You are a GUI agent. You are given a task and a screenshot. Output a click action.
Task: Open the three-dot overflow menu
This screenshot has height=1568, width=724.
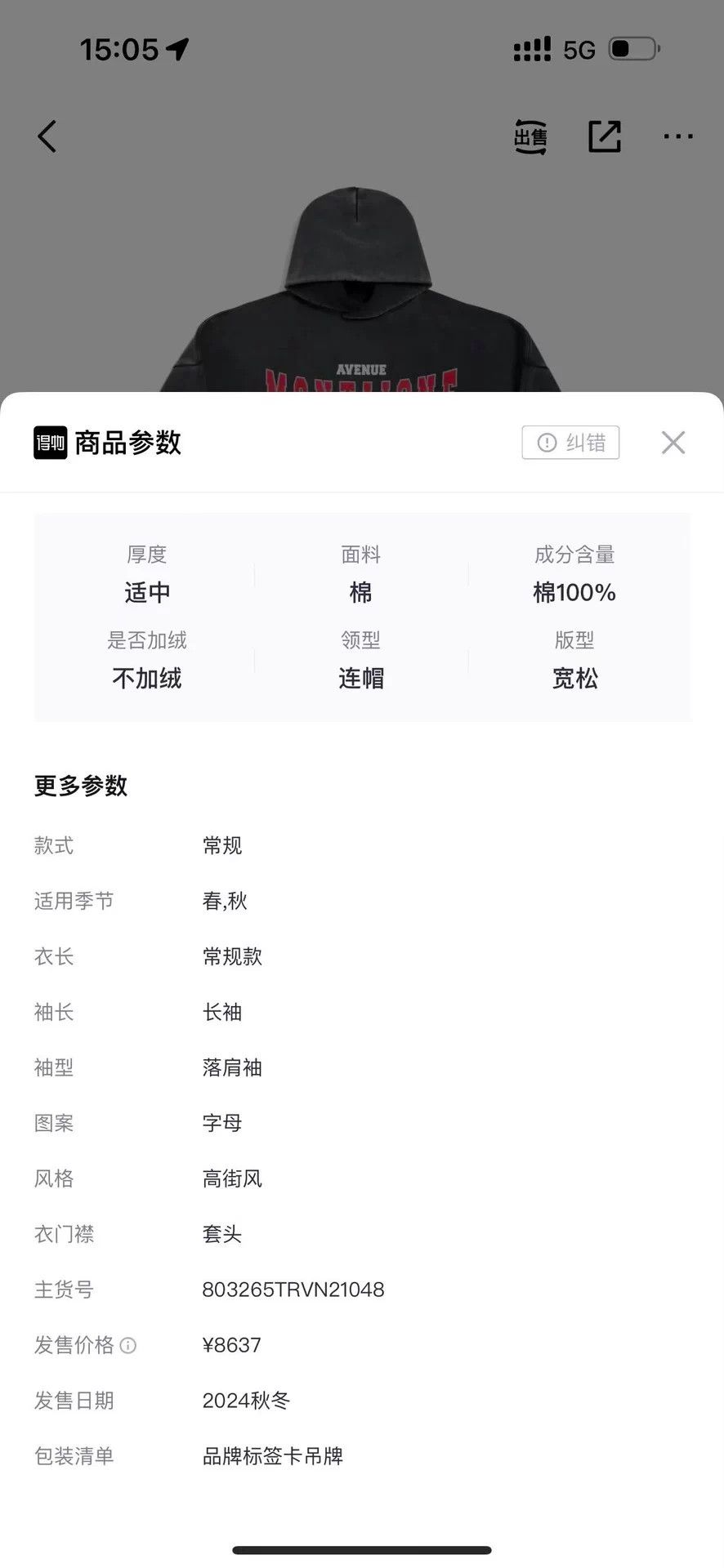(x=678, y=136)
